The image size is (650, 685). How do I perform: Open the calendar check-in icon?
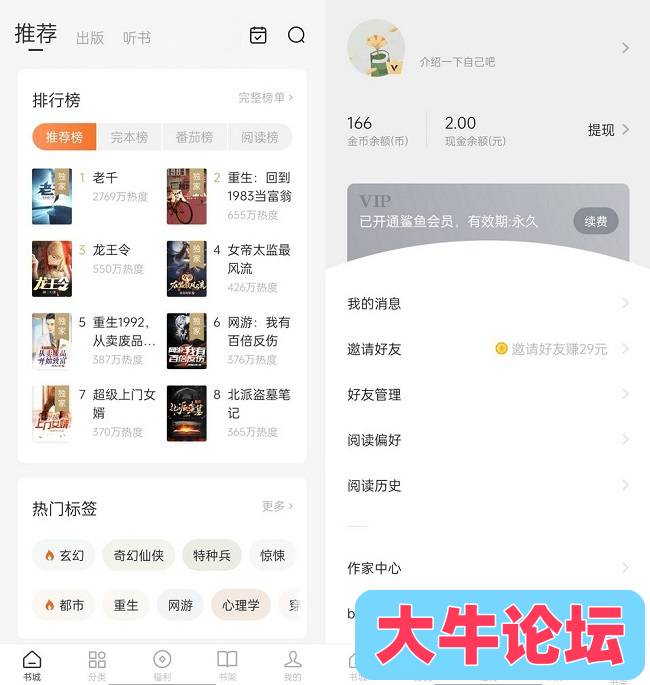pos(258,35)
